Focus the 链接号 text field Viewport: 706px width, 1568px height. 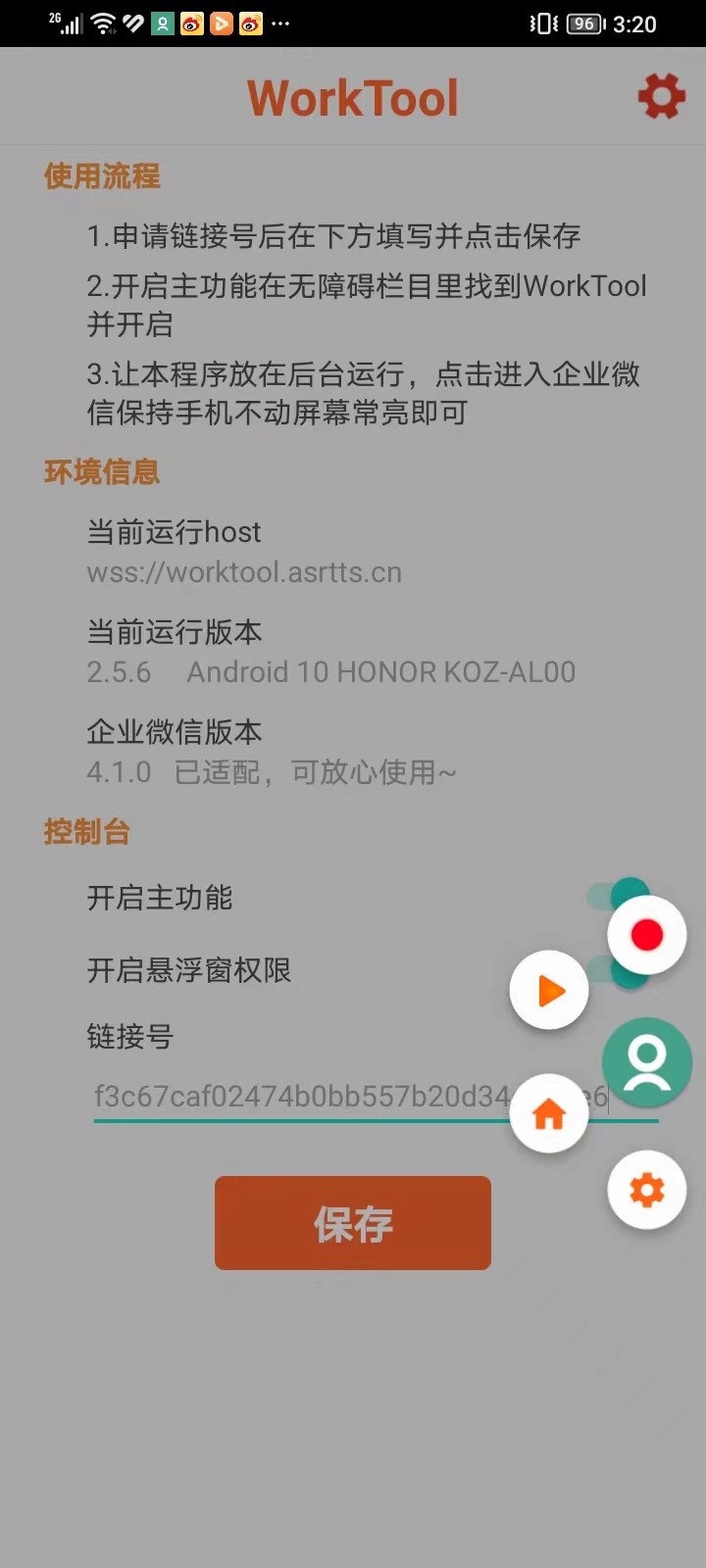[294, 1097]
